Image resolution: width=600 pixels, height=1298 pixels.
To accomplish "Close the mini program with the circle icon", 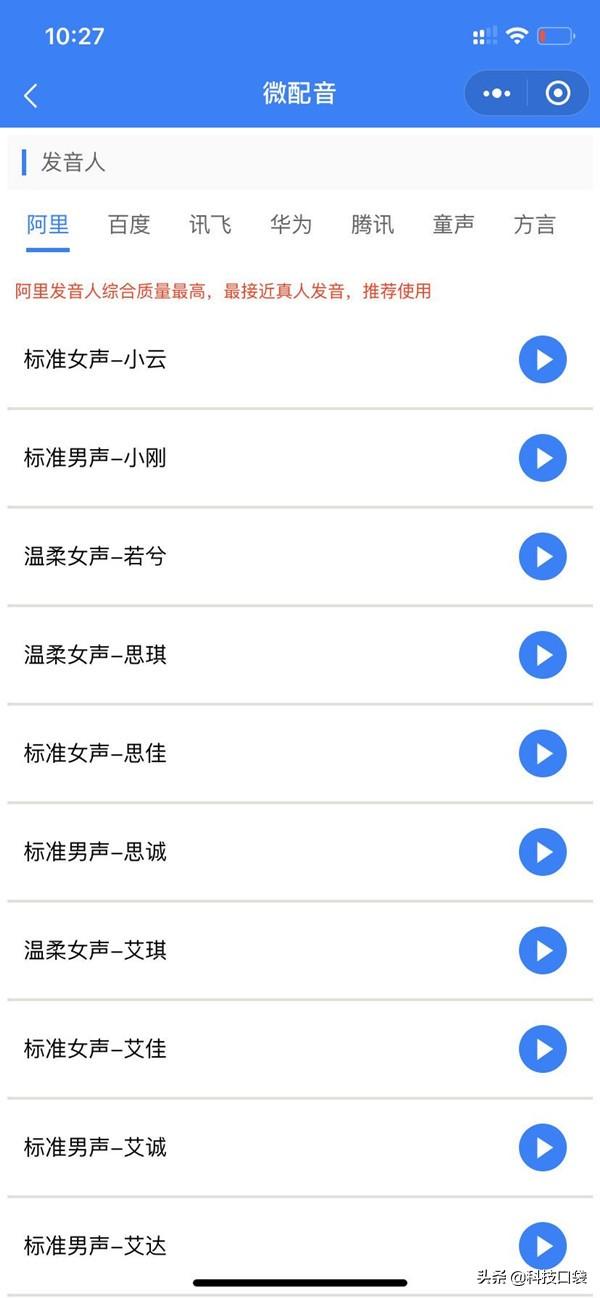I will point(558,94).
